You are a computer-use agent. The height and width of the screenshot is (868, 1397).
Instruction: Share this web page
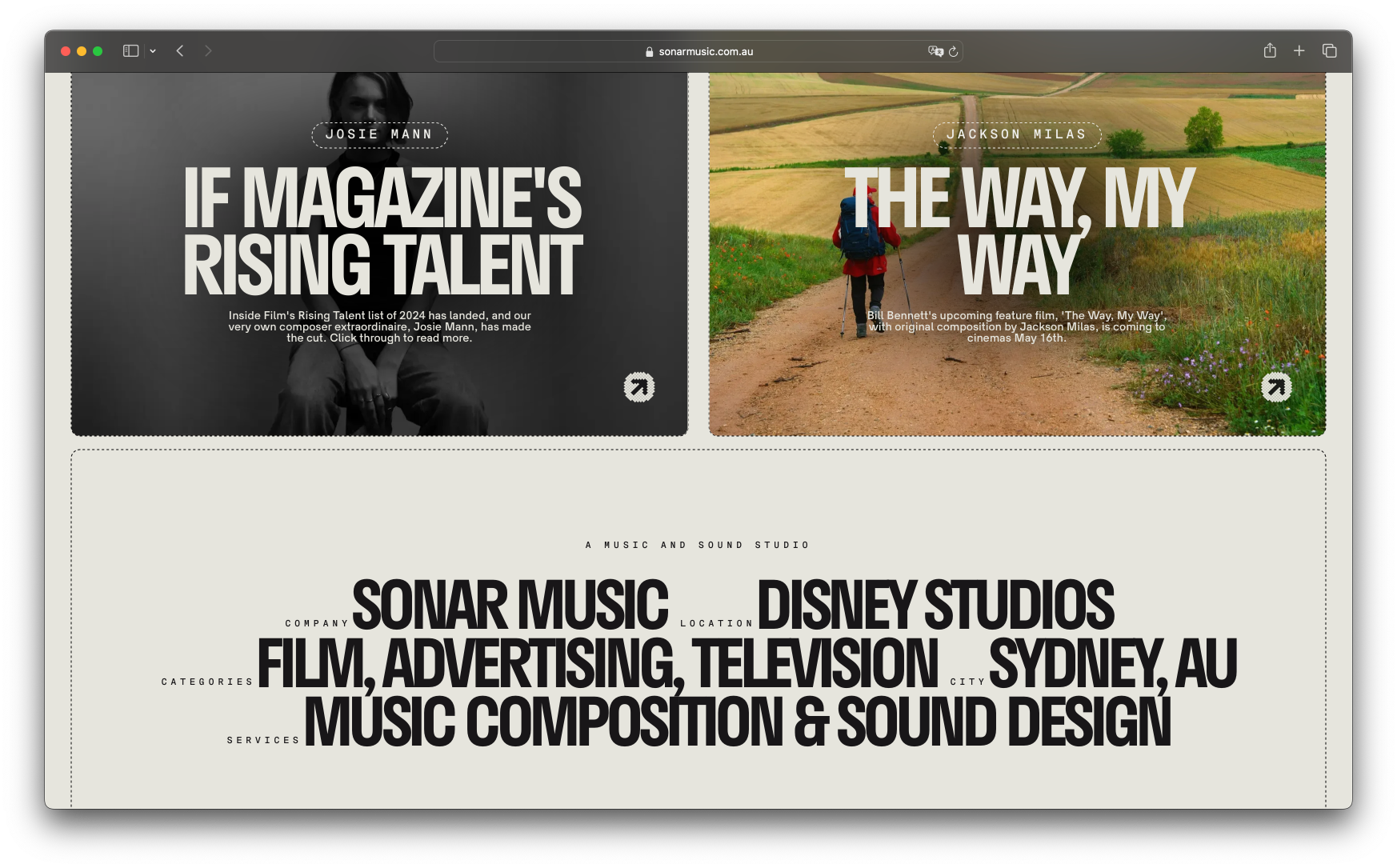tap(1270, 51)
